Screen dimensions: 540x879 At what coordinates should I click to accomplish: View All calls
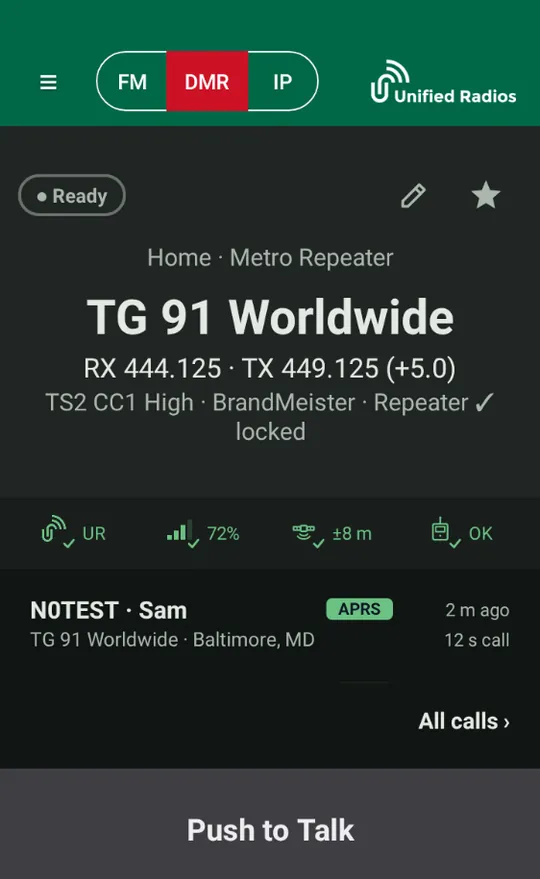[x=464, y=721]
